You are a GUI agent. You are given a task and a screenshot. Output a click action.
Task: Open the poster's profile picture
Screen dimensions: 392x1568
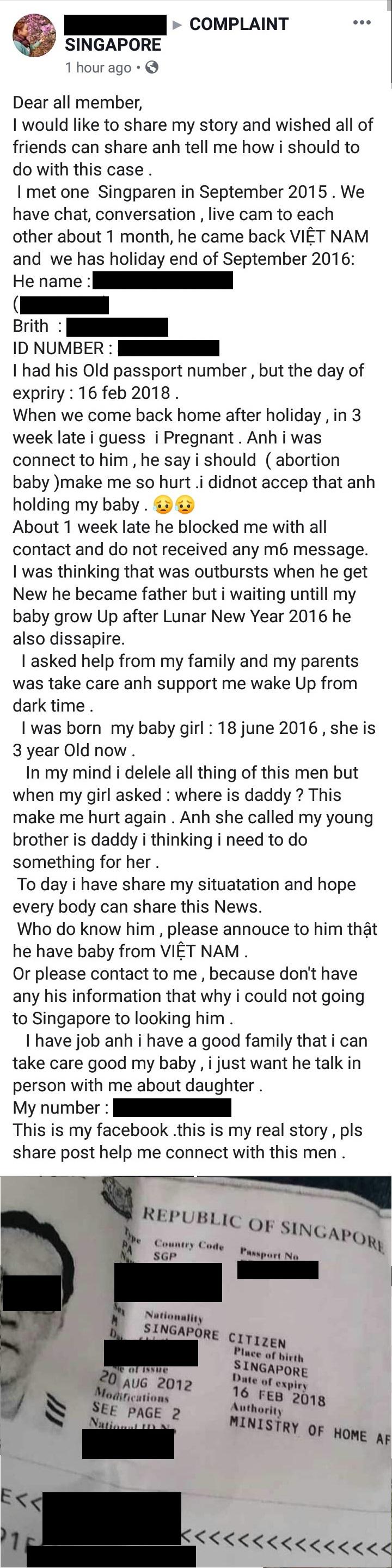tap(34, 36)
